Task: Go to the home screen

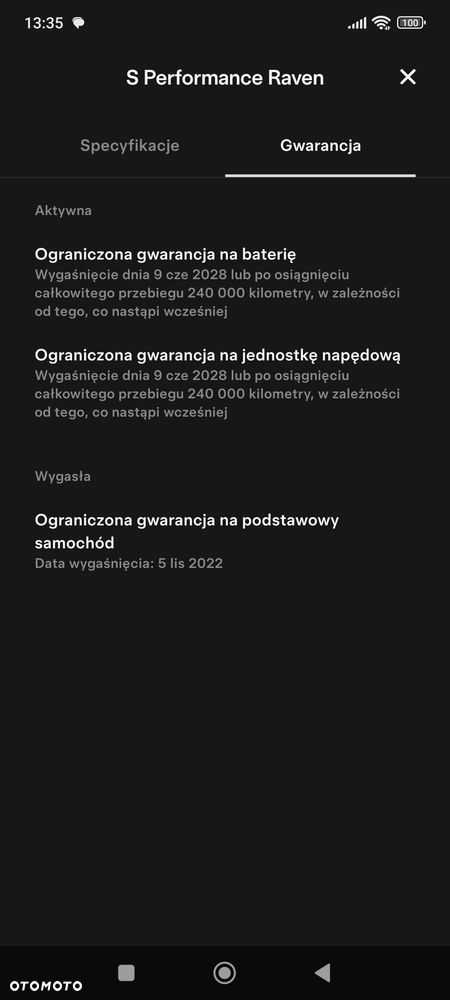Action: pos(224,973)
